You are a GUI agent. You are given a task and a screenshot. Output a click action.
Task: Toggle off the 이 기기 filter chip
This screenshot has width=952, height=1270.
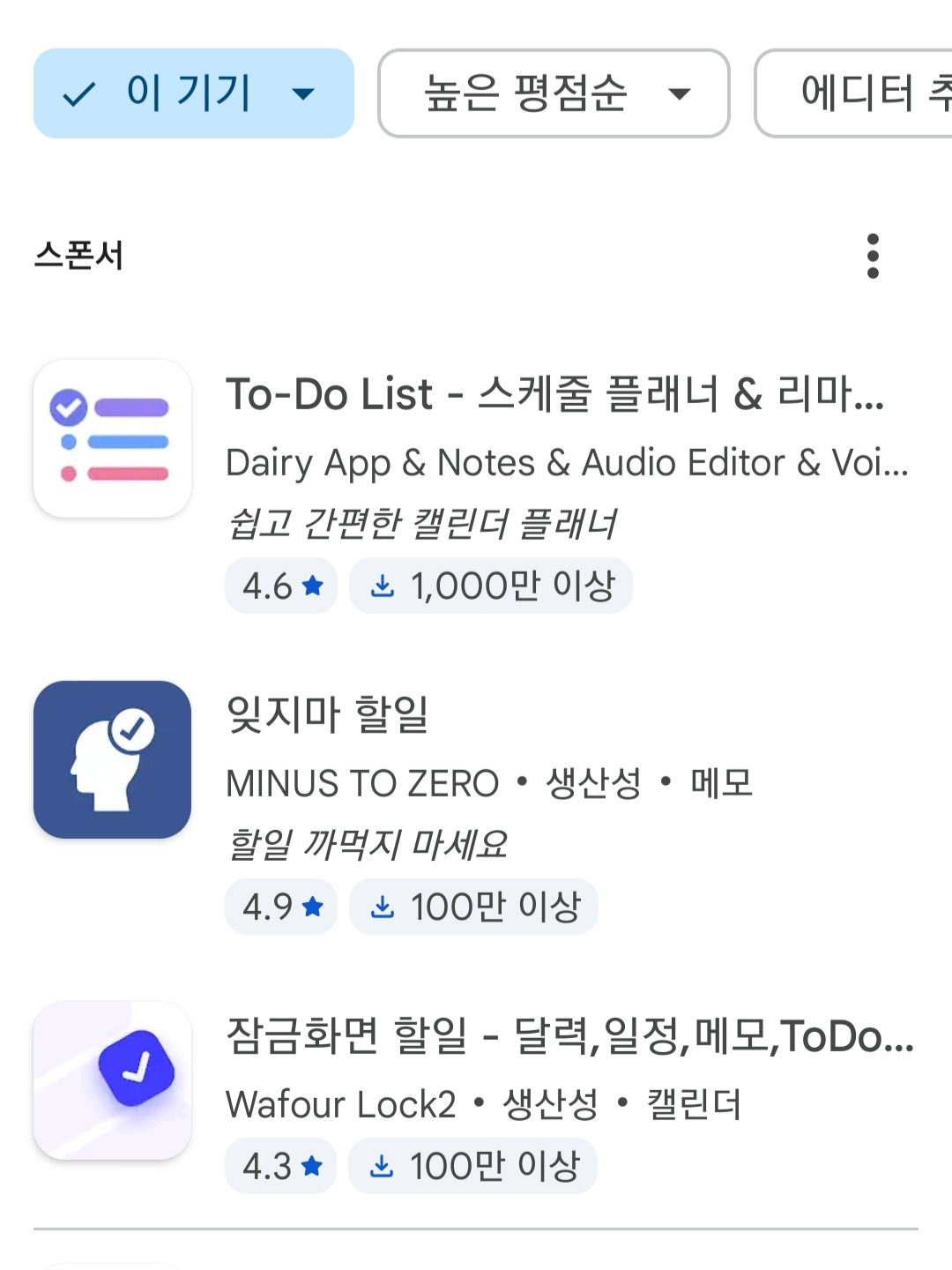click(x=192, y=93)
